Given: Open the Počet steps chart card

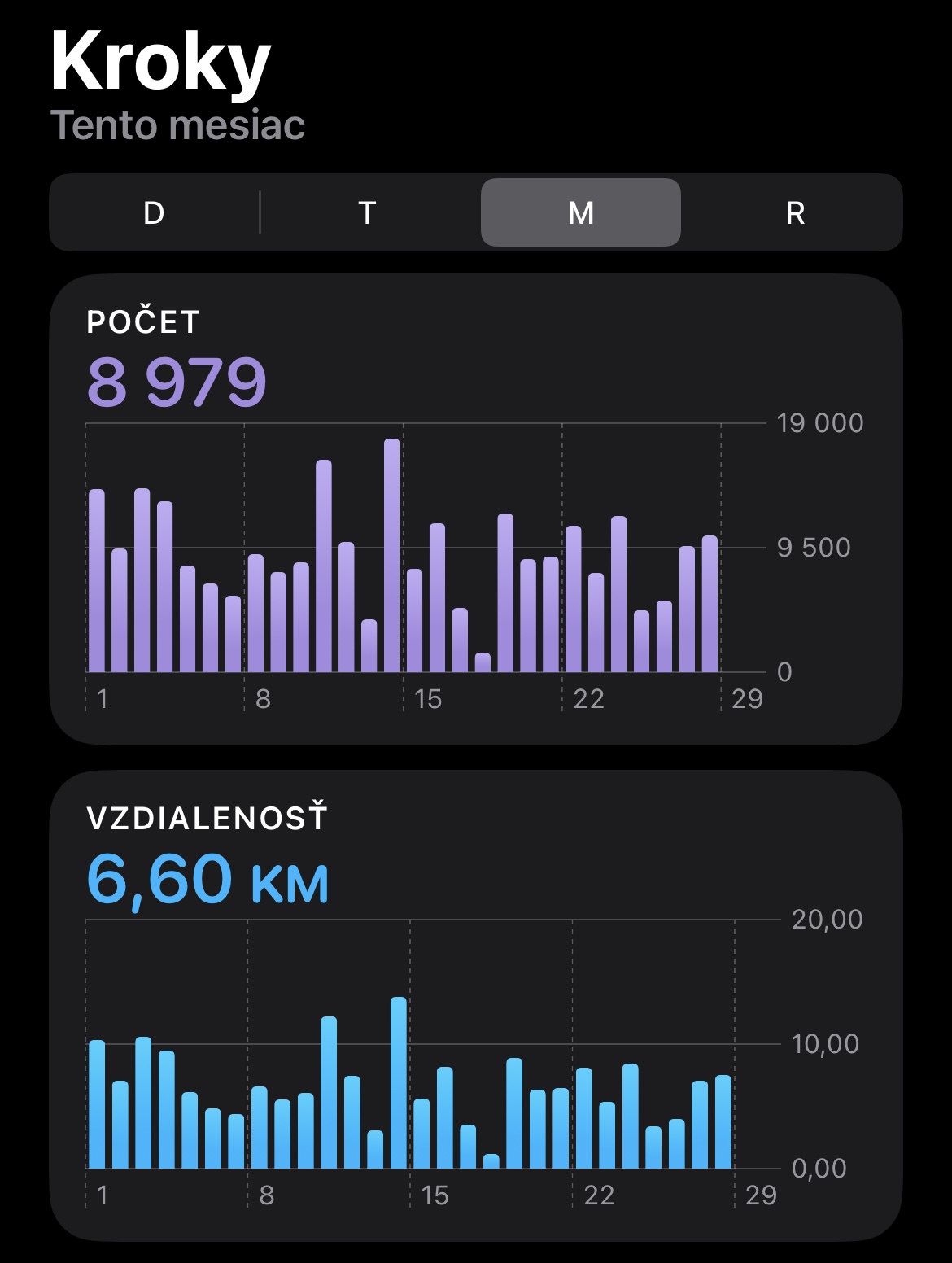Looking at the screenshot, I should pos(476,509).
